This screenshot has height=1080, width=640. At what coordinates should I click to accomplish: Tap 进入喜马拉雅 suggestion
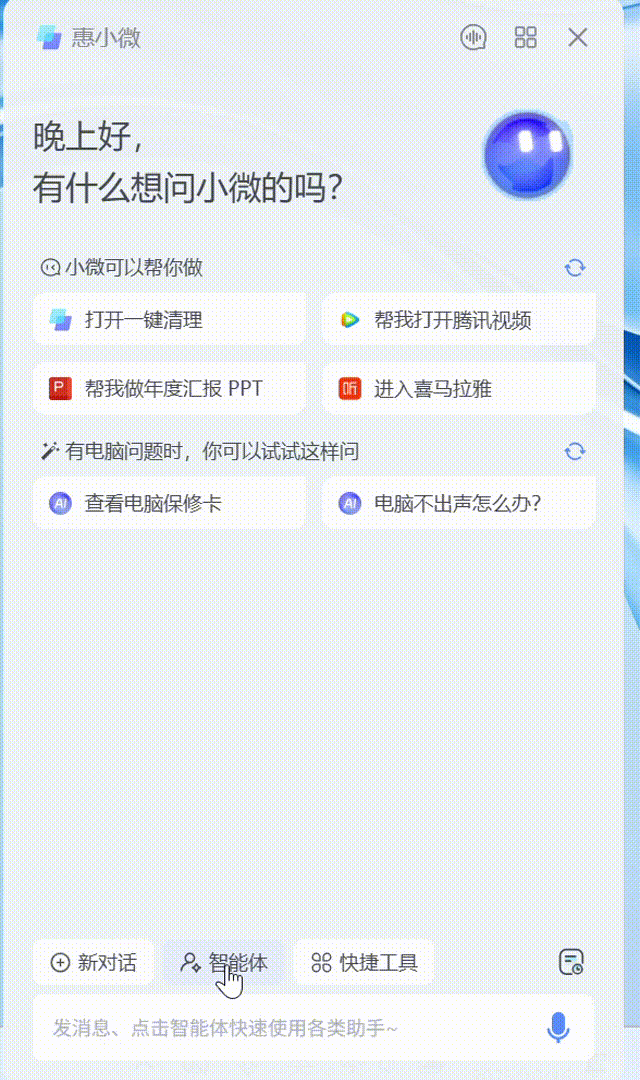click(458, 389)
